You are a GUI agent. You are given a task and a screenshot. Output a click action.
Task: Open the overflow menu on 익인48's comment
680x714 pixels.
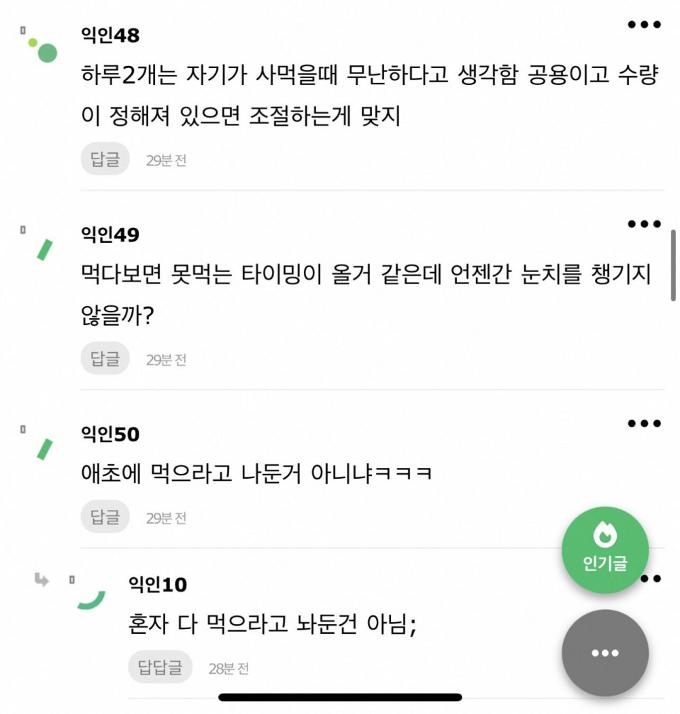(644, 25)
